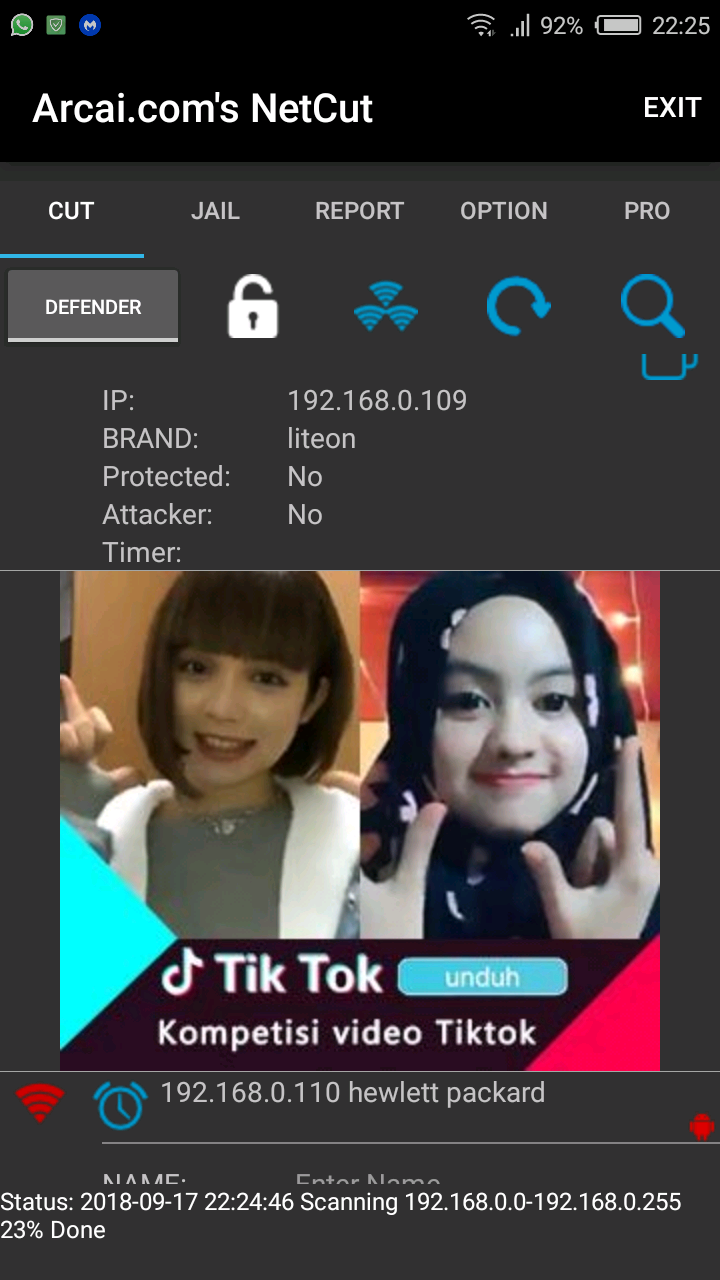This screenshot has height=1280, width=720.
Task: Go to the OPTION tab
Action: [x=503, y=211]
